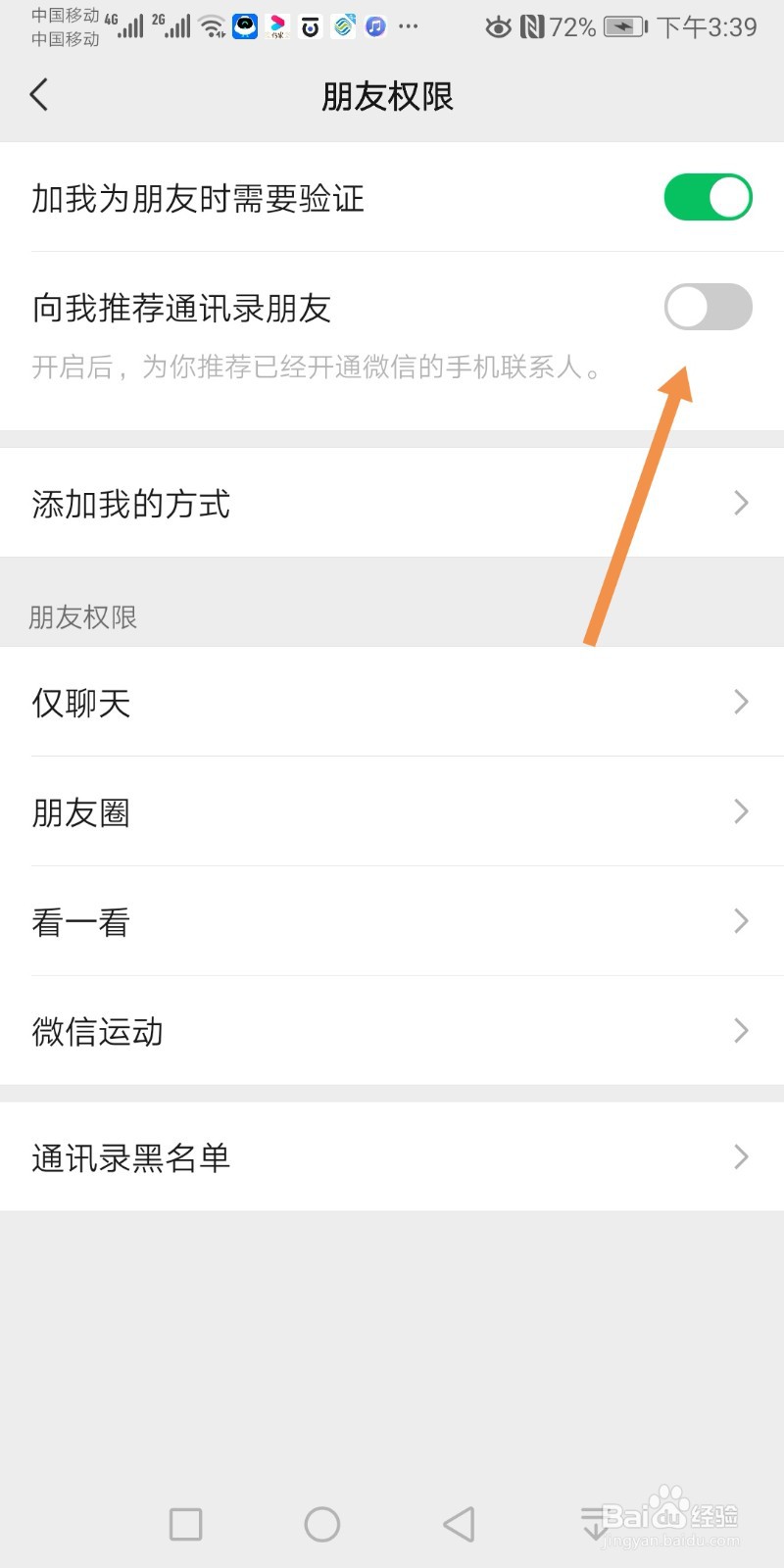Enable the 向我推荐通讯录朋友 switch
This screenshot has height=1568, width=784.
[708, 307]
